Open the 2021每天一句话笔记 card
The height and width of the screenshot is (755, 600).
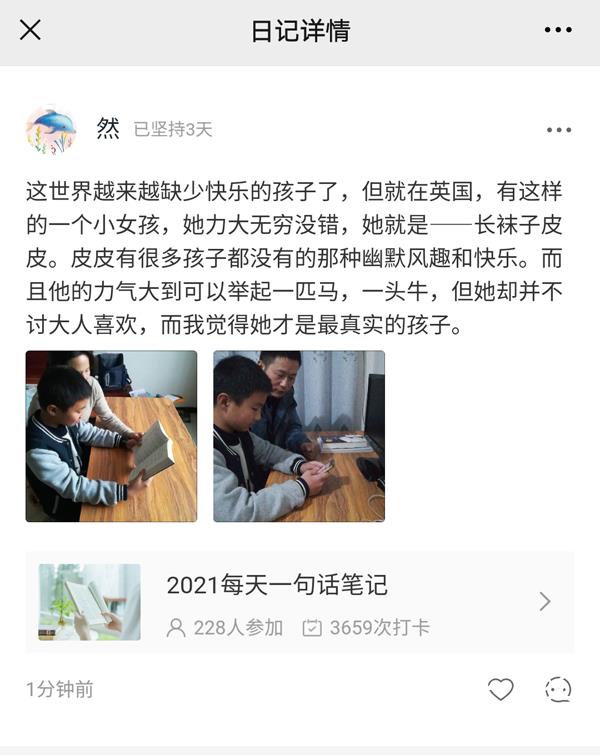(300, 602)
